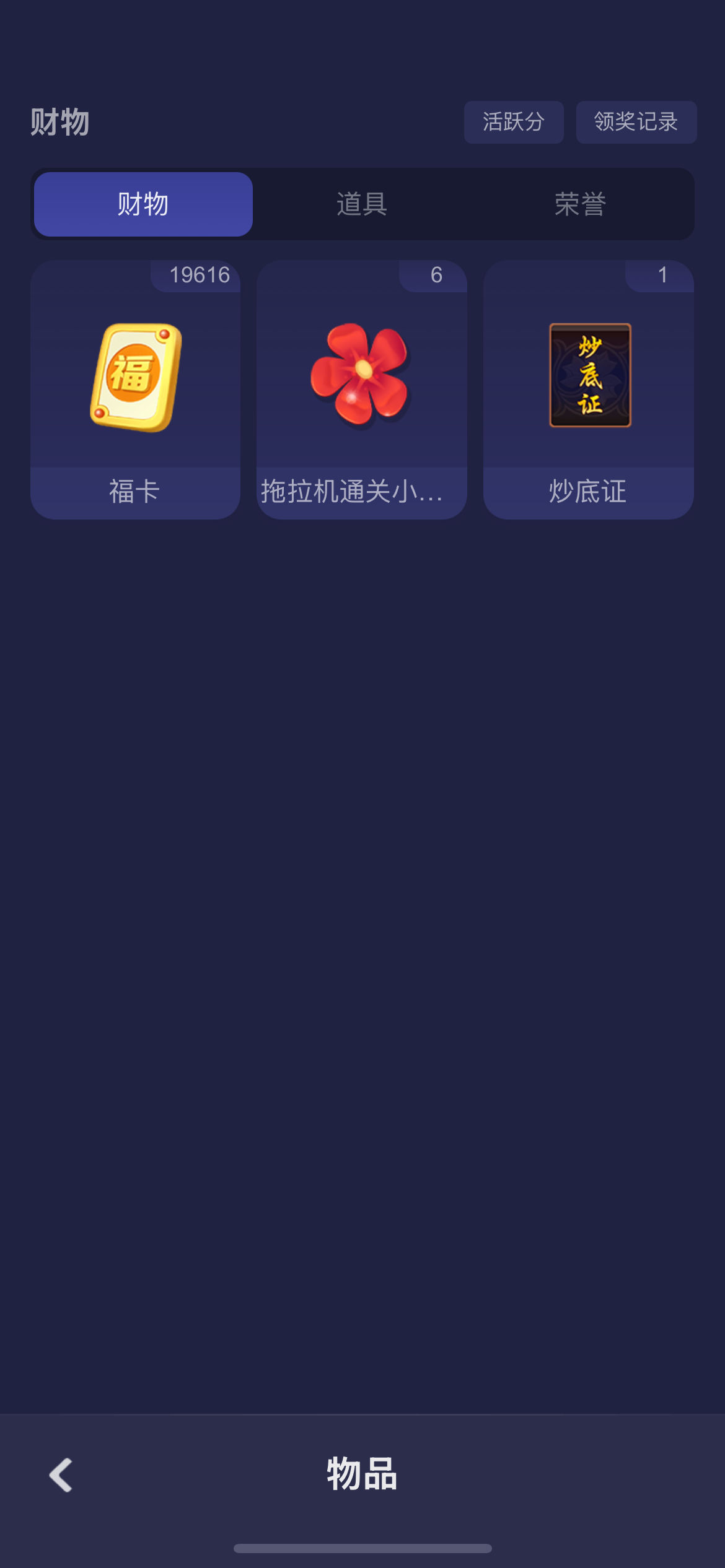This screenshot has height=1568, width=725.
Task: Open 领奖记录 award records
Action: click(x=636, y=122)
